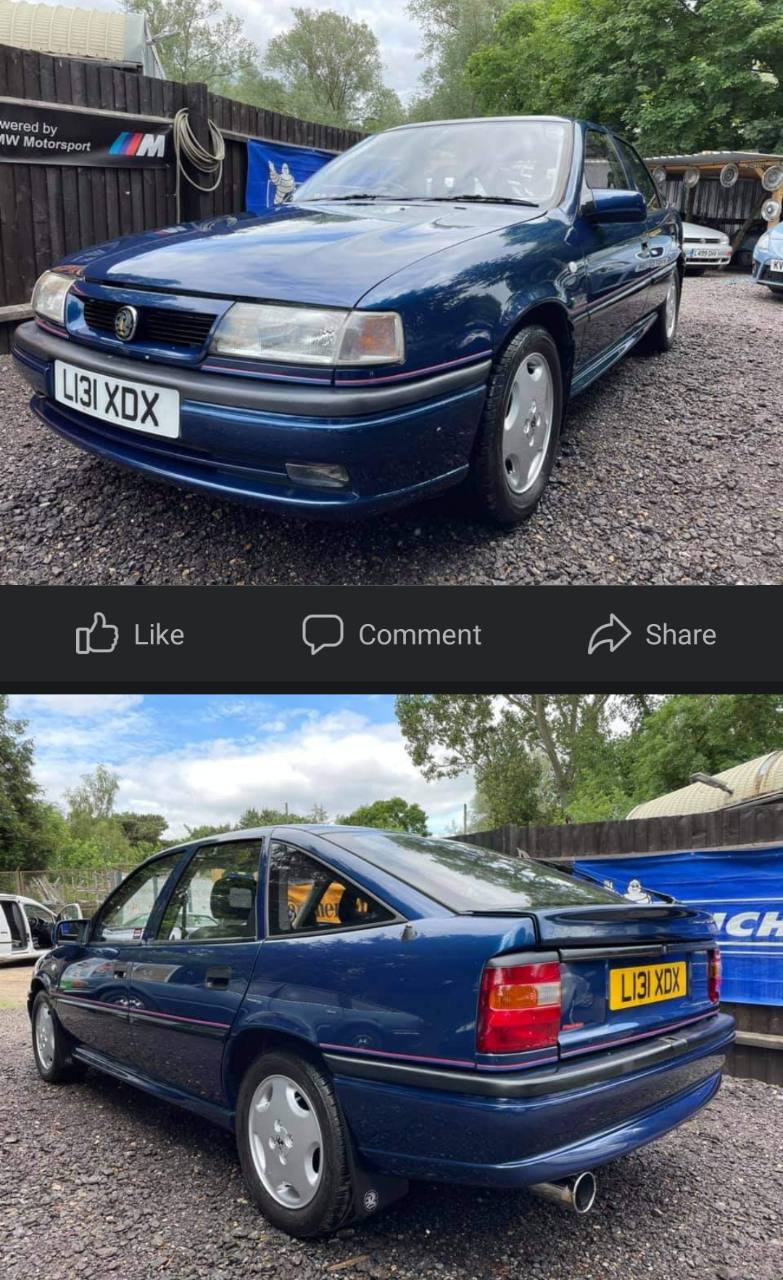This screenshot has width=783, height=1280.
Task: Share the car photo post
Action: click(651, 634)
